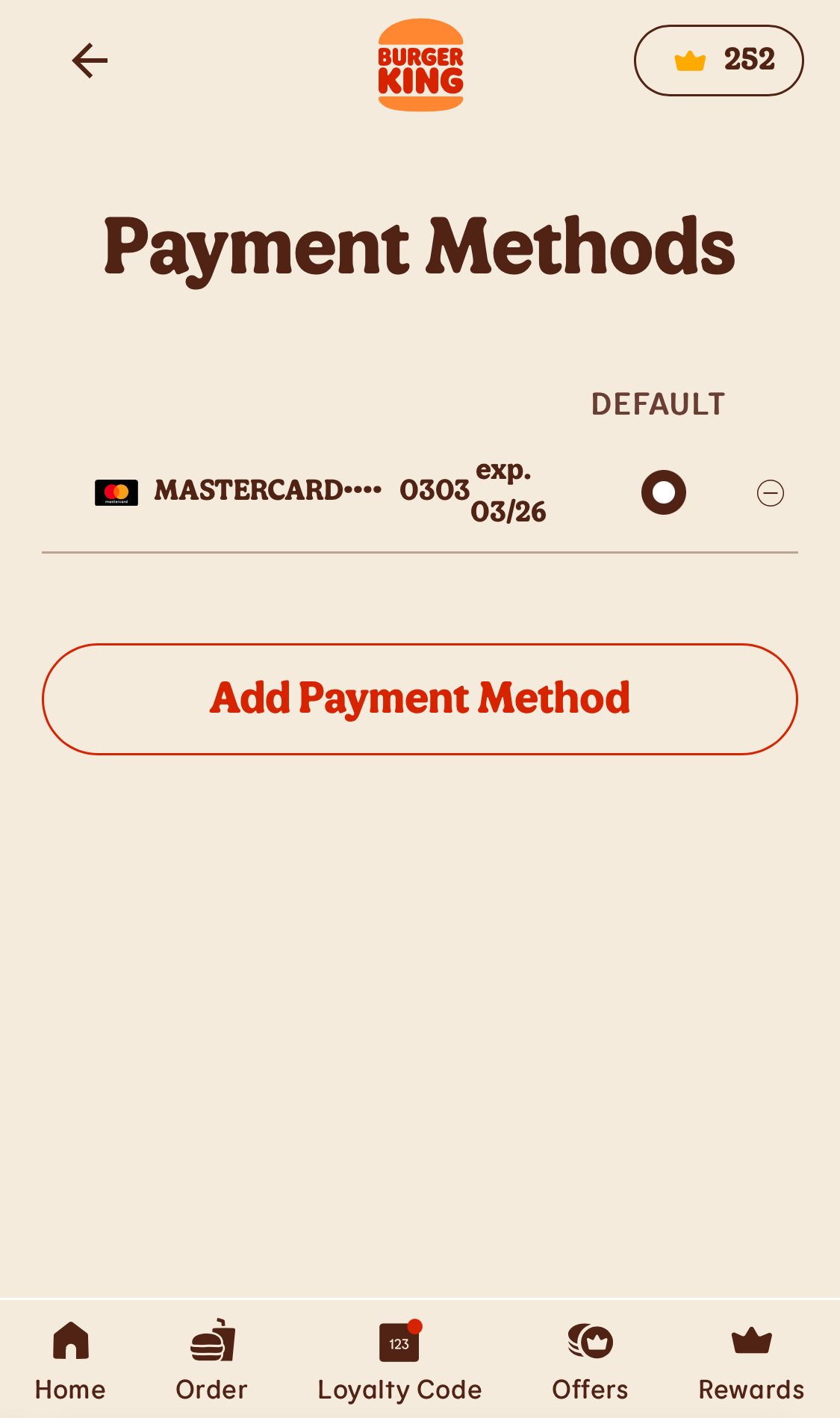This screenshot has width=840, height=1418.
Task: Click the back arrow
Action: coord(90,60)
